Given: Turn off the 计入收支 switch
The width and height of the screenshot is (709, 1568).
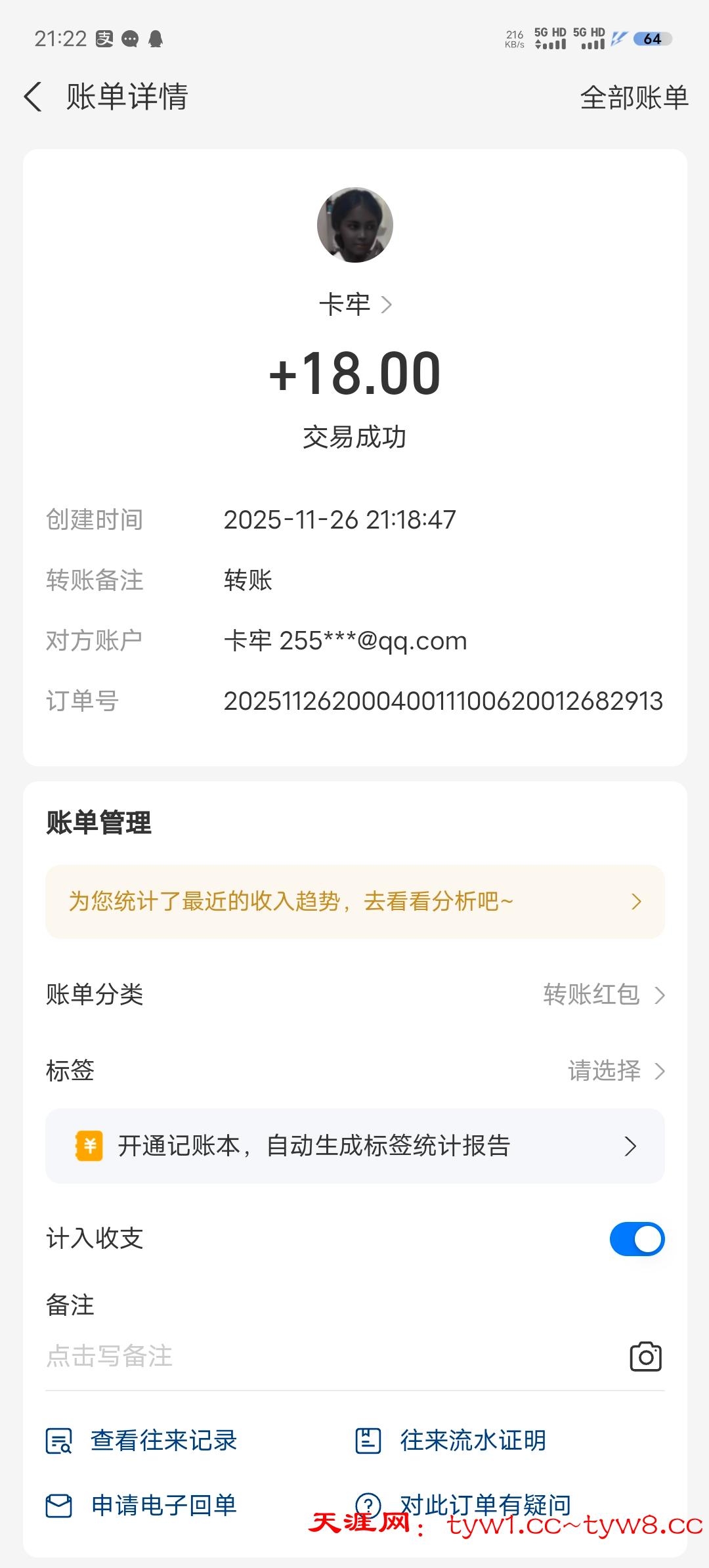Looking at the screenshot, I should (x=637, y=1239).
